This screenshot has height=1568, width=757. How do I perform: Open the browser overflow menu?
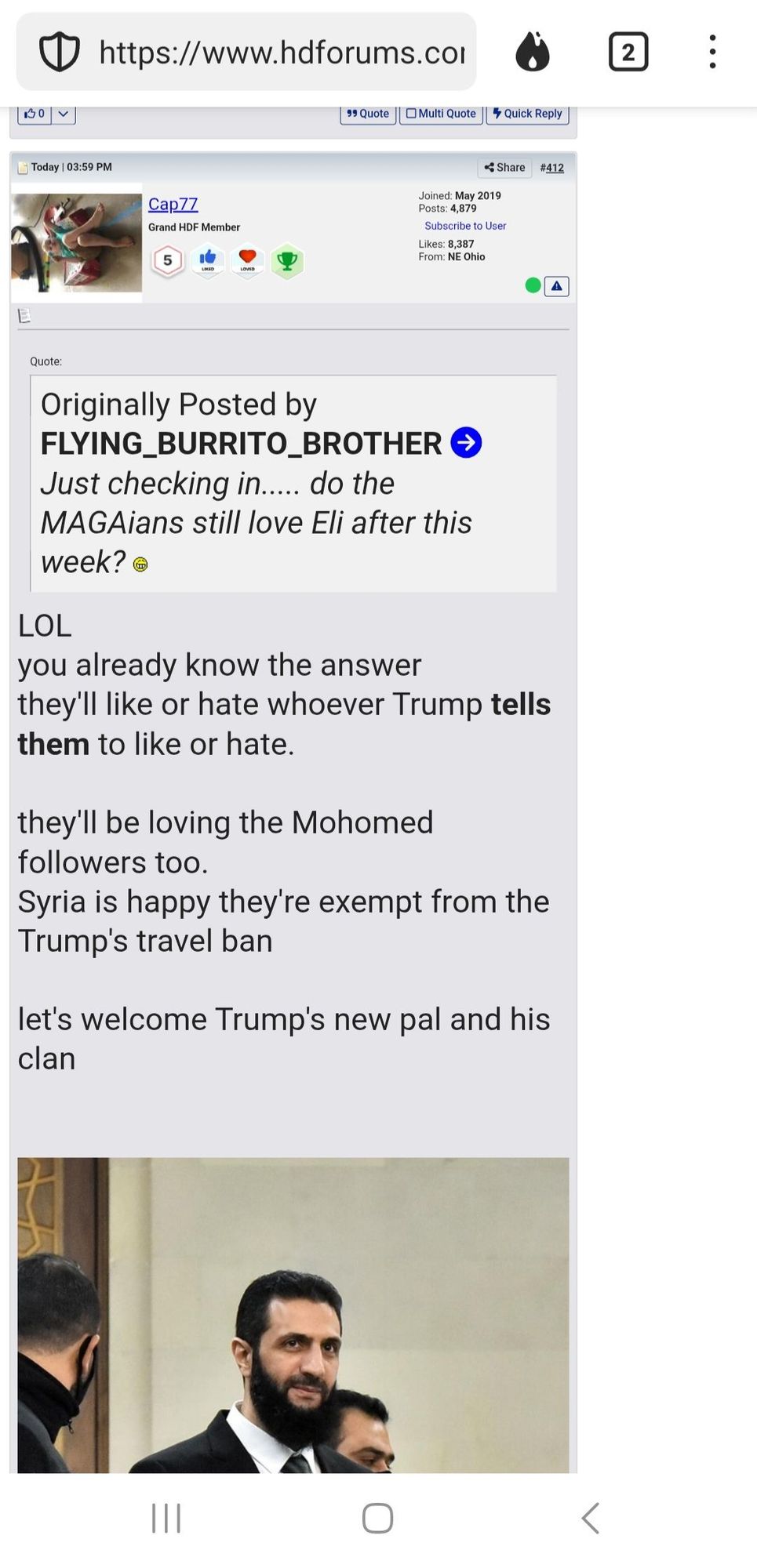[712, 52]
